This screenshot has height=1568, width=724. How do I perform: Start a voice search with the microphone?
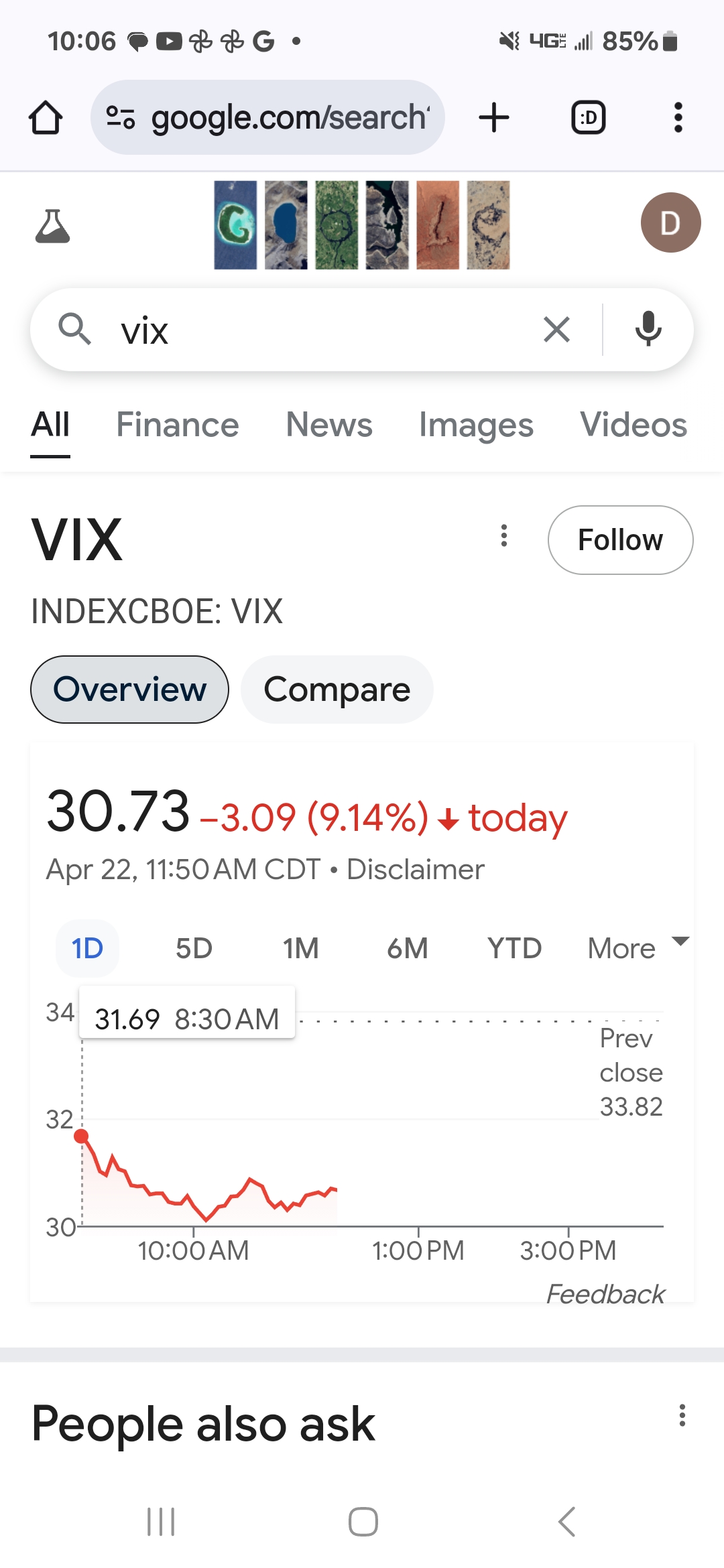click(x=648, y=330)
